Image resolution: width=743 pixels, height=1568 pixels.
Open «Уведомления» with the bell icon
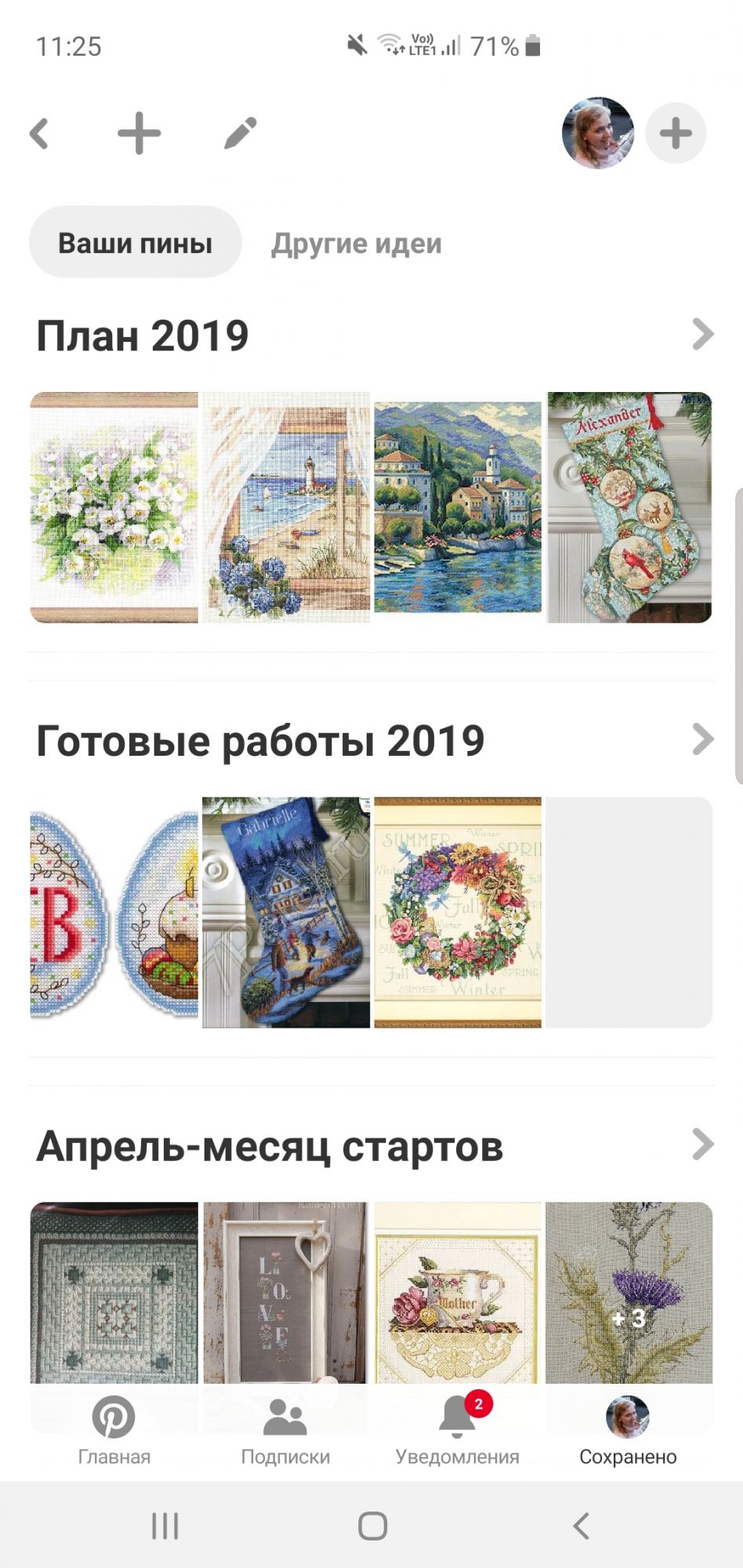[x=457, y=1432]
